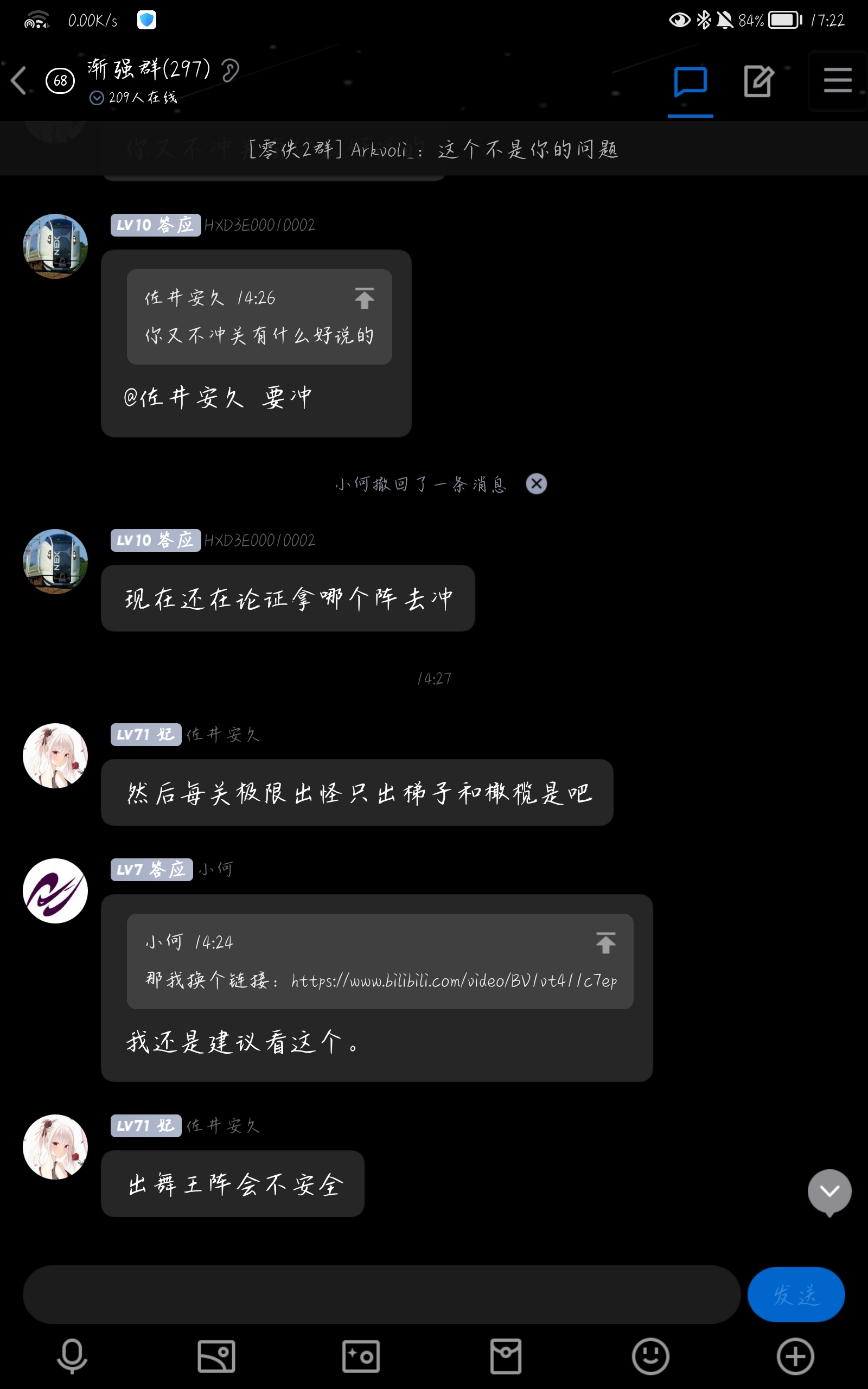
Task: View 小何's profile avatar
Action: [55, 891]
